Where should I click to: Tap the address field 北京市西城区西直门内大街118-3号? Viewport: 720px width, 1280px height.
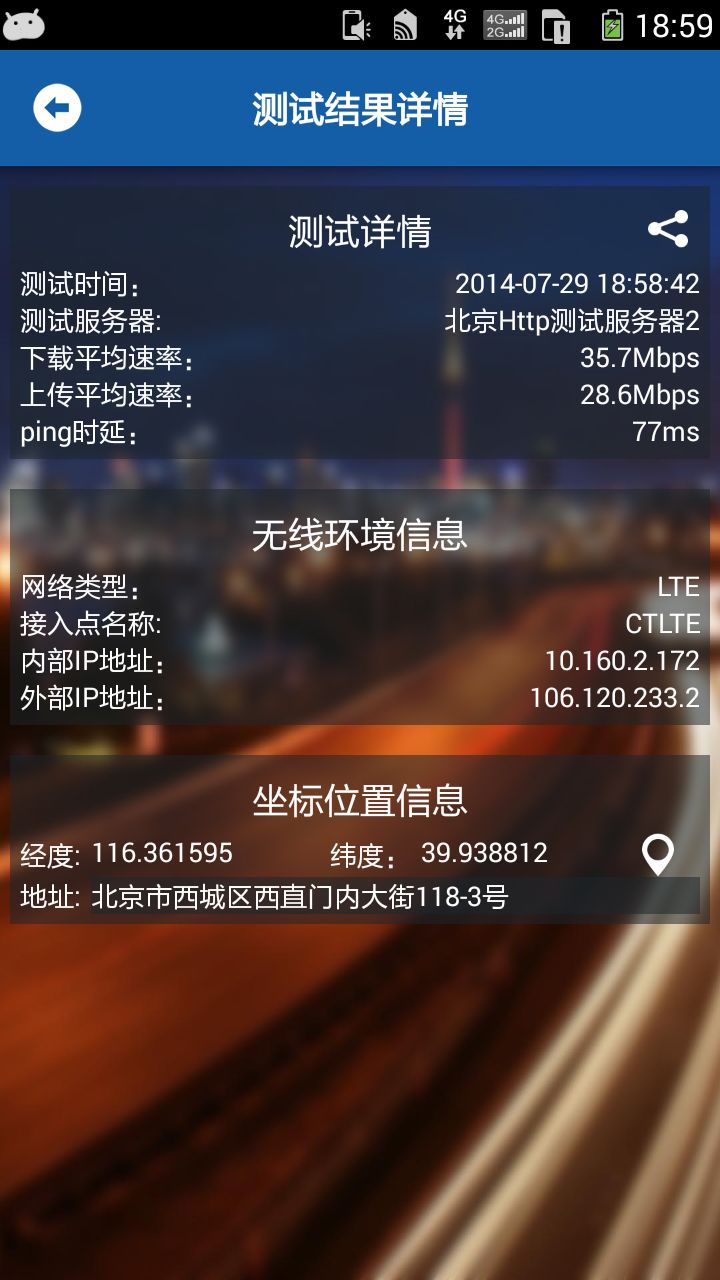pos(395,896)
